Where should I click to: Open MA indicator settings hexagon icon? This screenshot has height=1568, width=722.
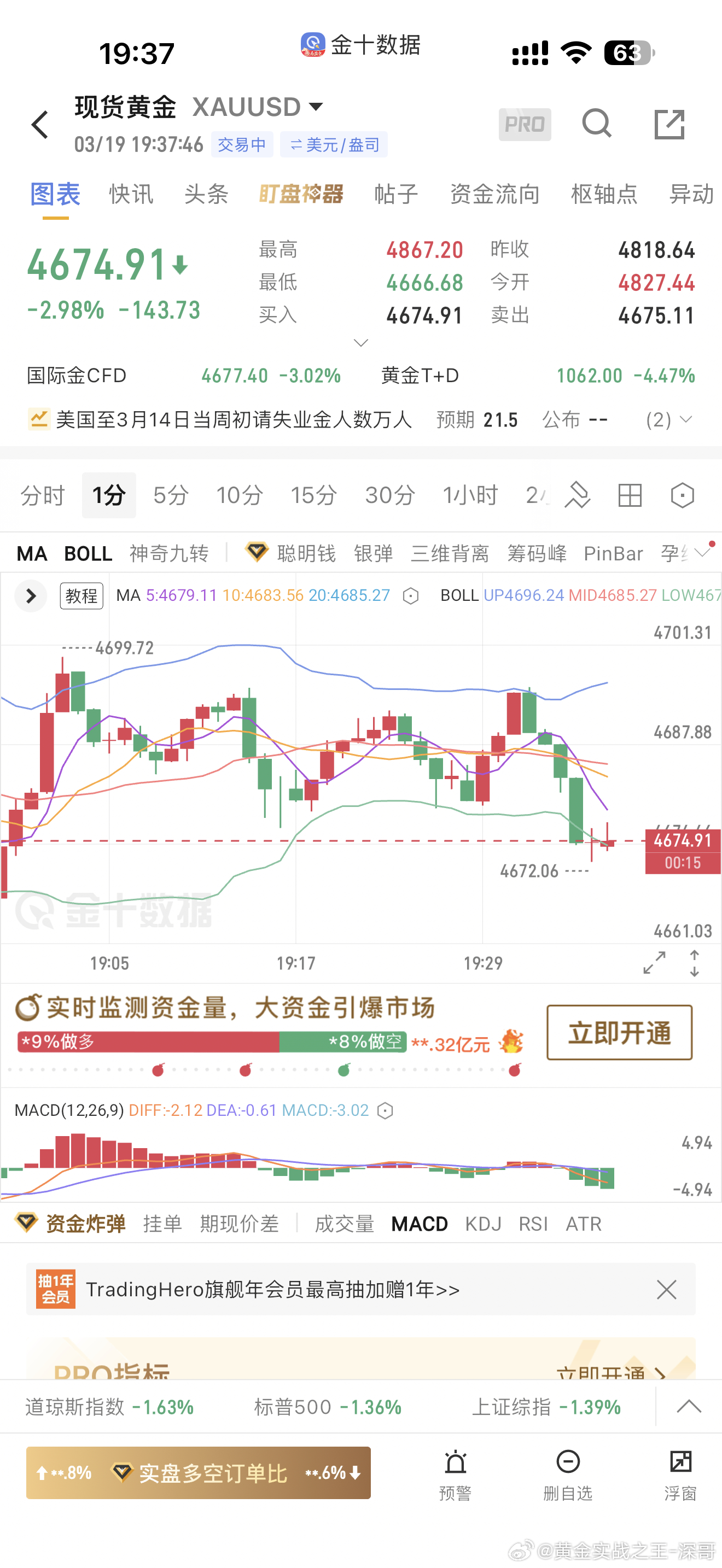click(x=411, y=596)
